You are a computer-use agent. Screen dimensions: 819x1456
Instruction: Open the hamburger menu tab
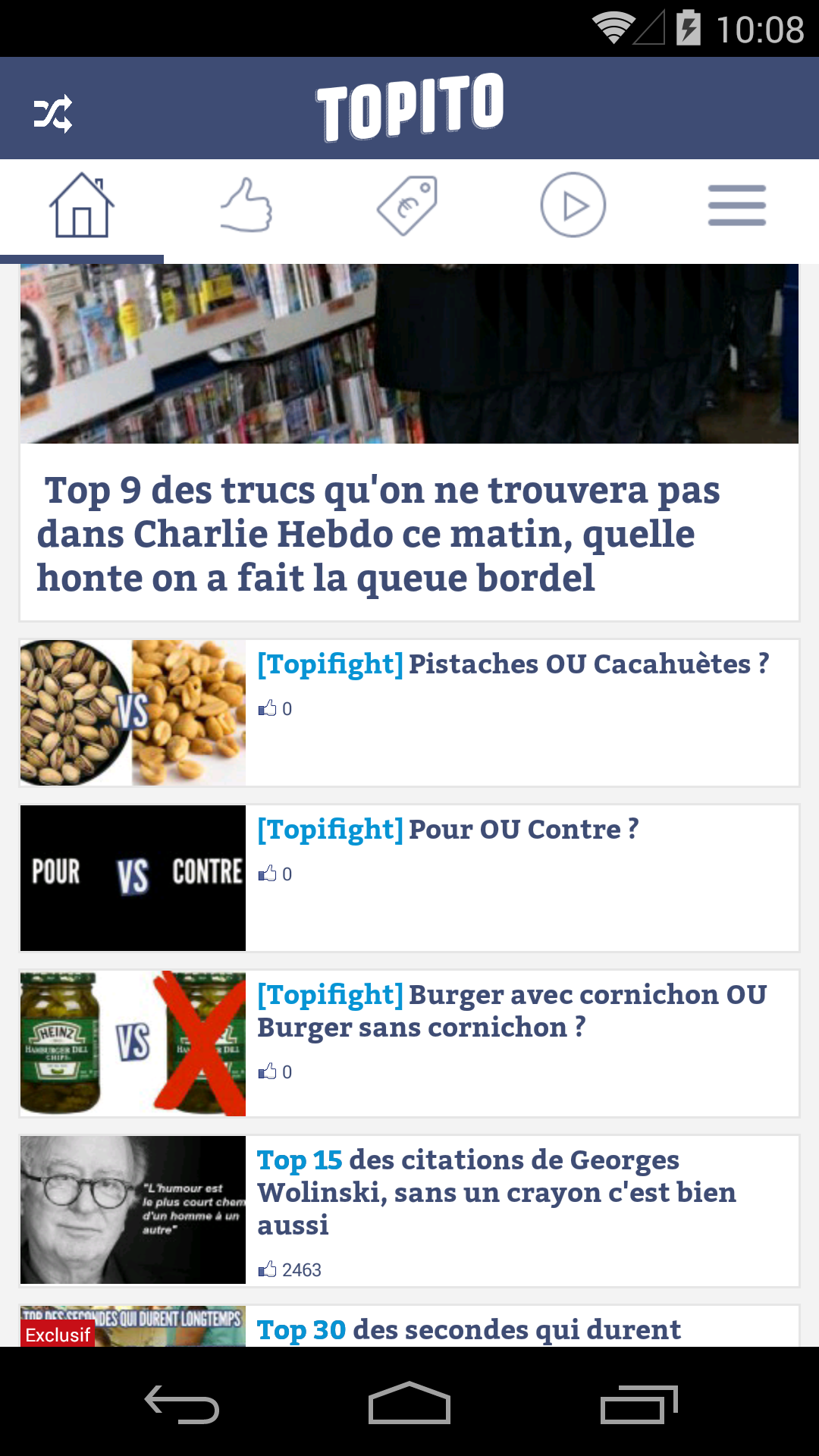click(x=737, y=206)
